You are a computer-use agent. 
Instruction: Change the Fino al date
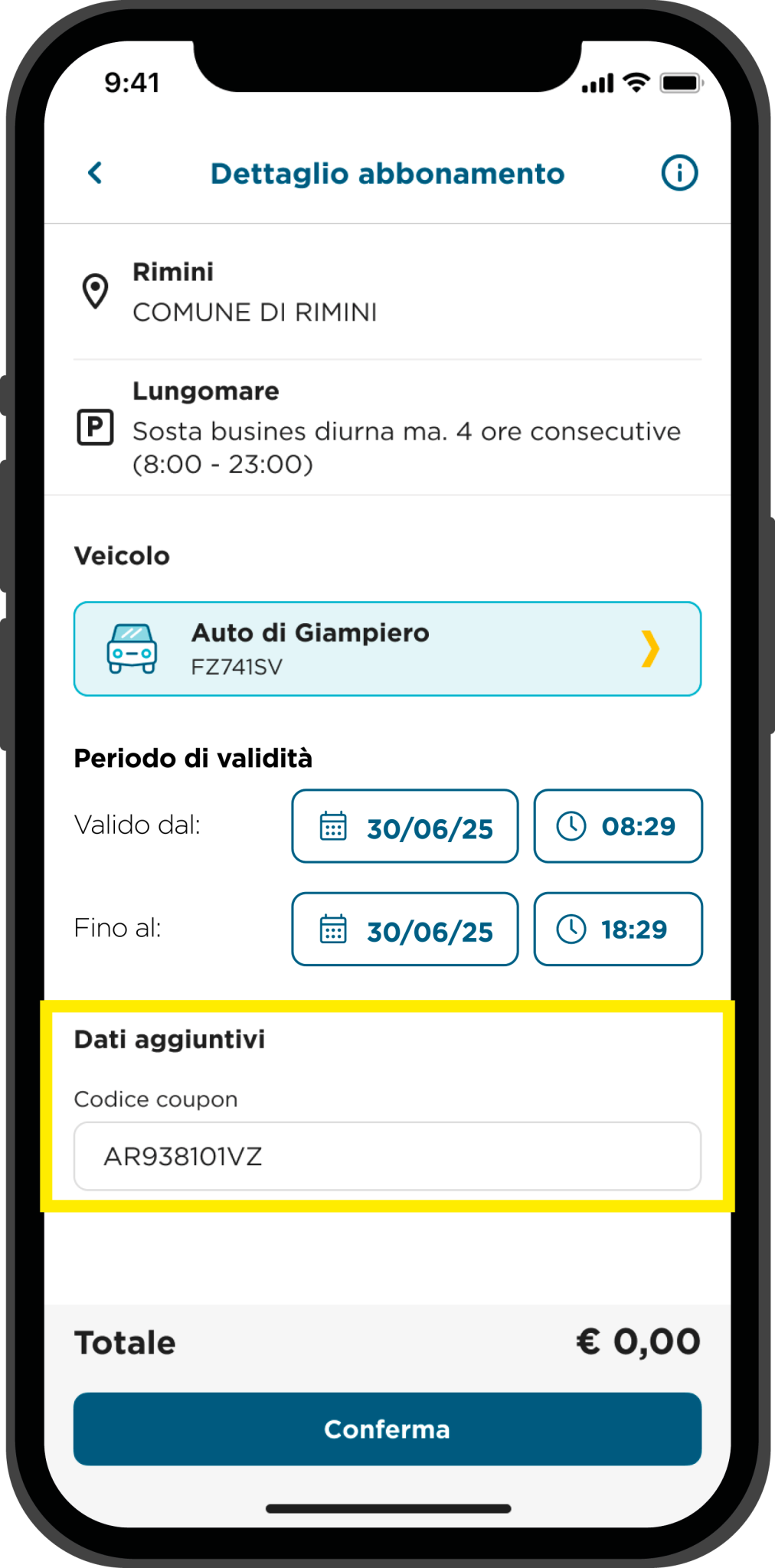[405, 929]
